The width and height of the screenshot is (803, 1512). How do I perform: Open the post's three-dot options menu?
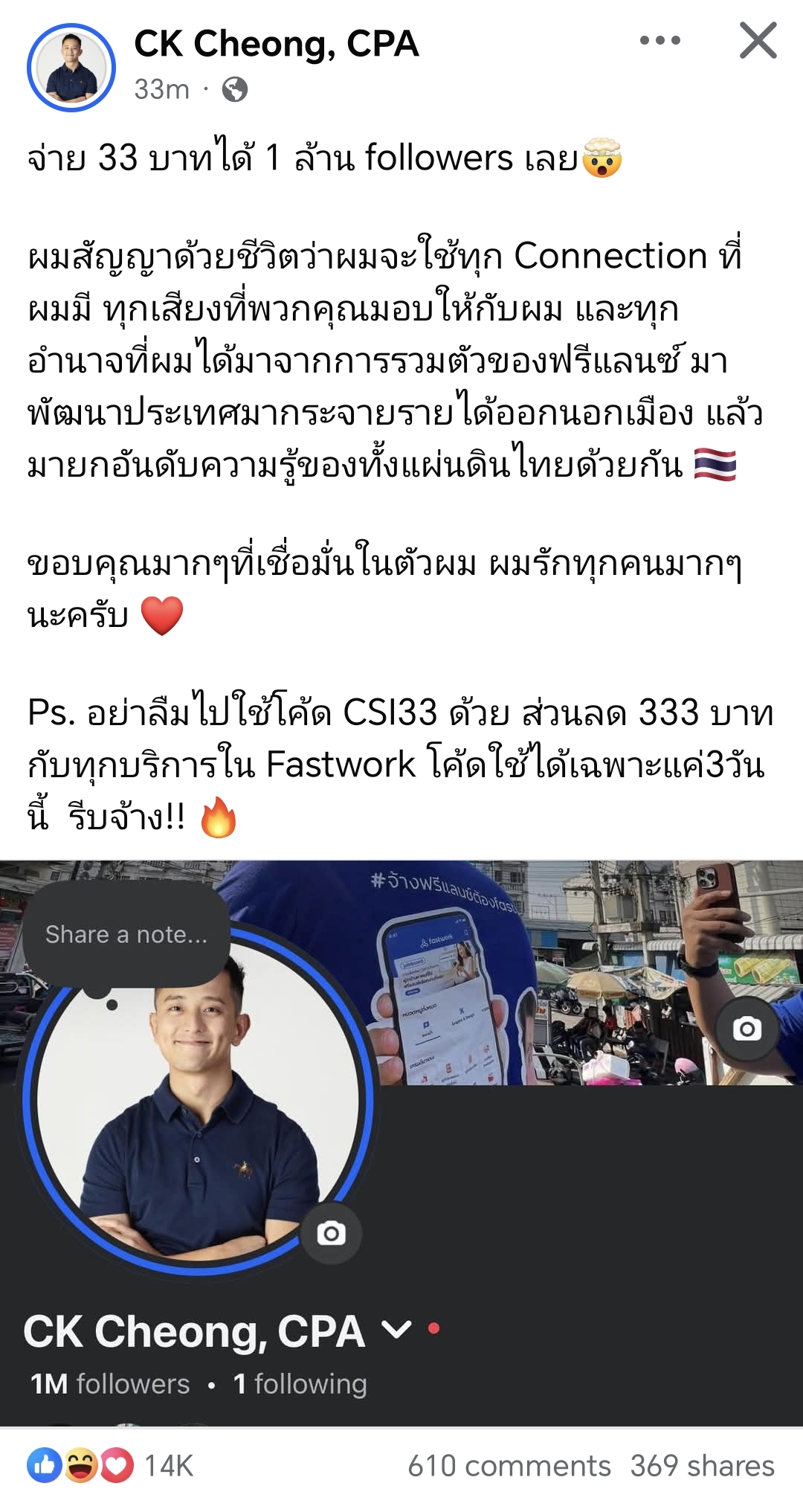[x=660, y=41]
